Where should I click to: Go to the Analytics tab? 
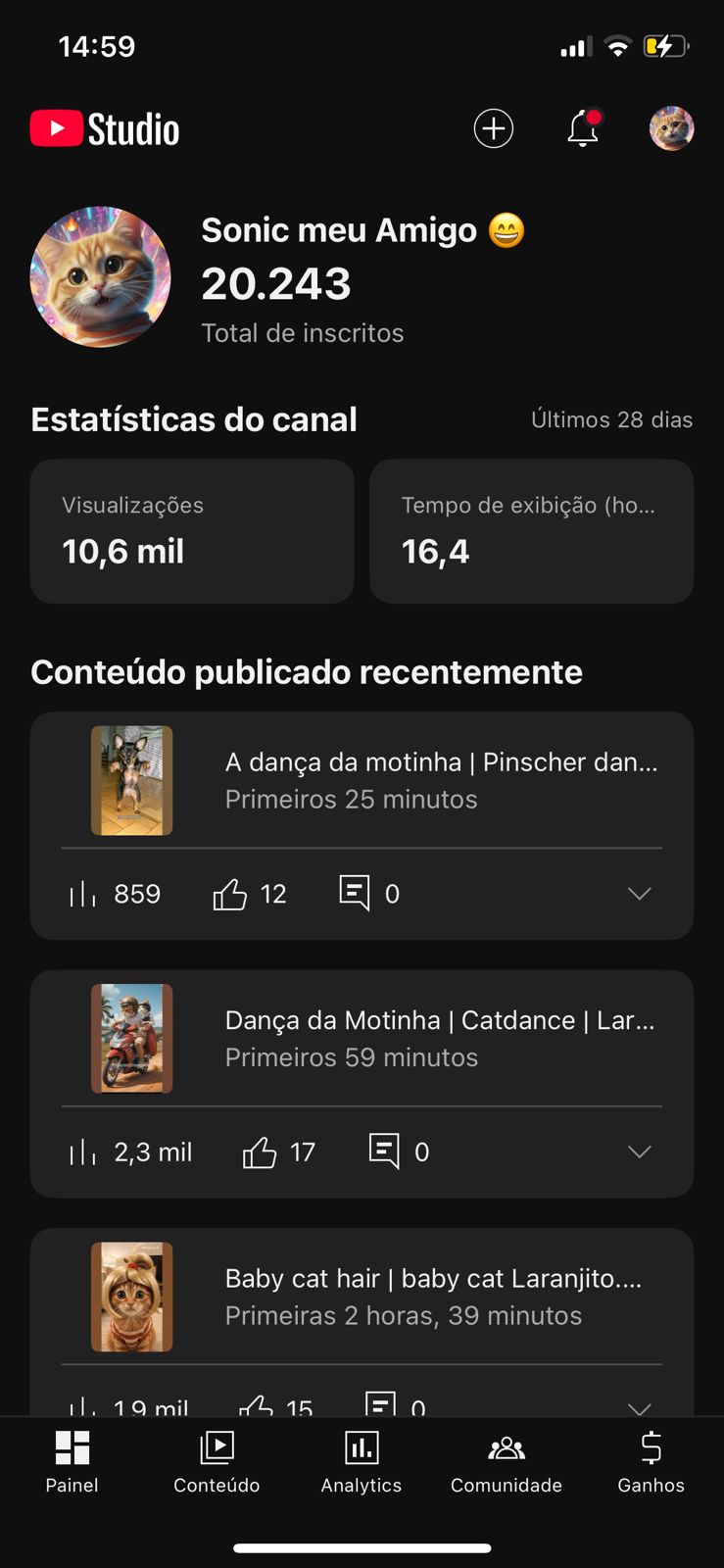pos(362,1461)
